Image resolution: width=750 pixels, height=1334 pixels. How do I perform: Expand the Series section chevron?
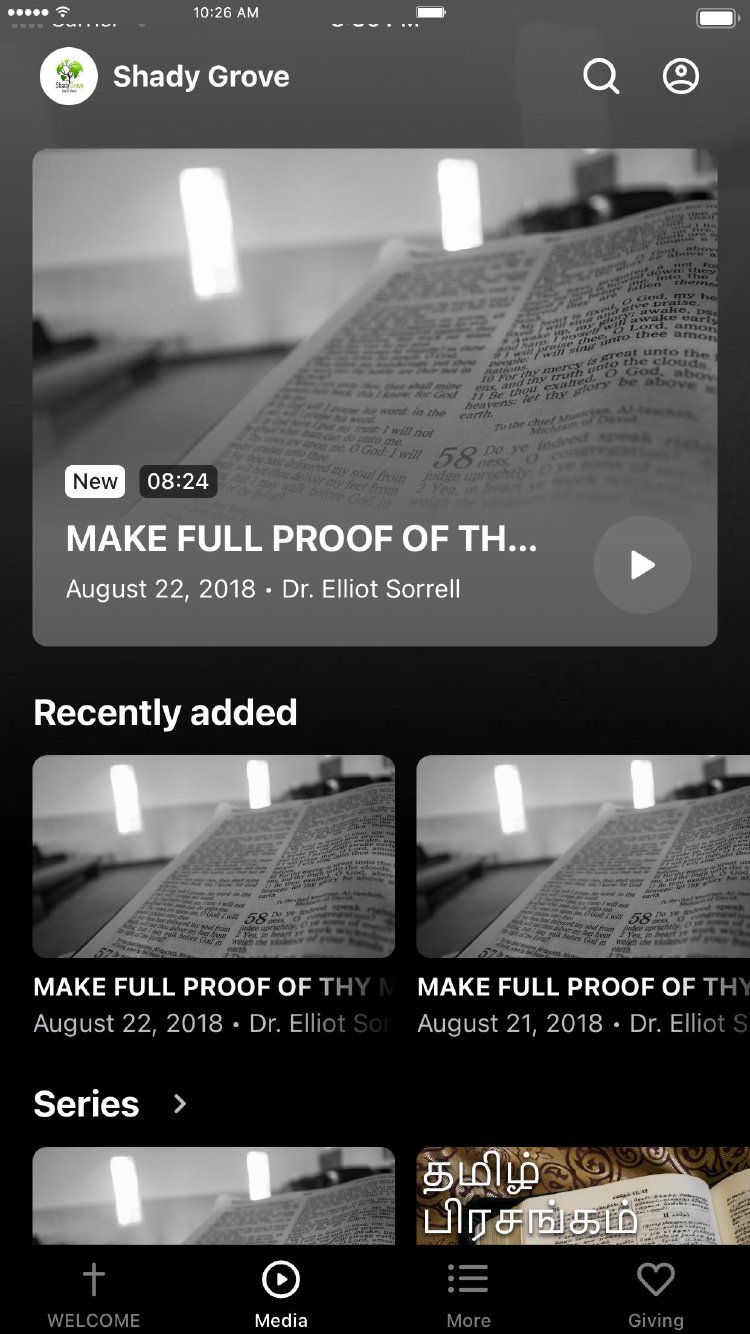180,1104
